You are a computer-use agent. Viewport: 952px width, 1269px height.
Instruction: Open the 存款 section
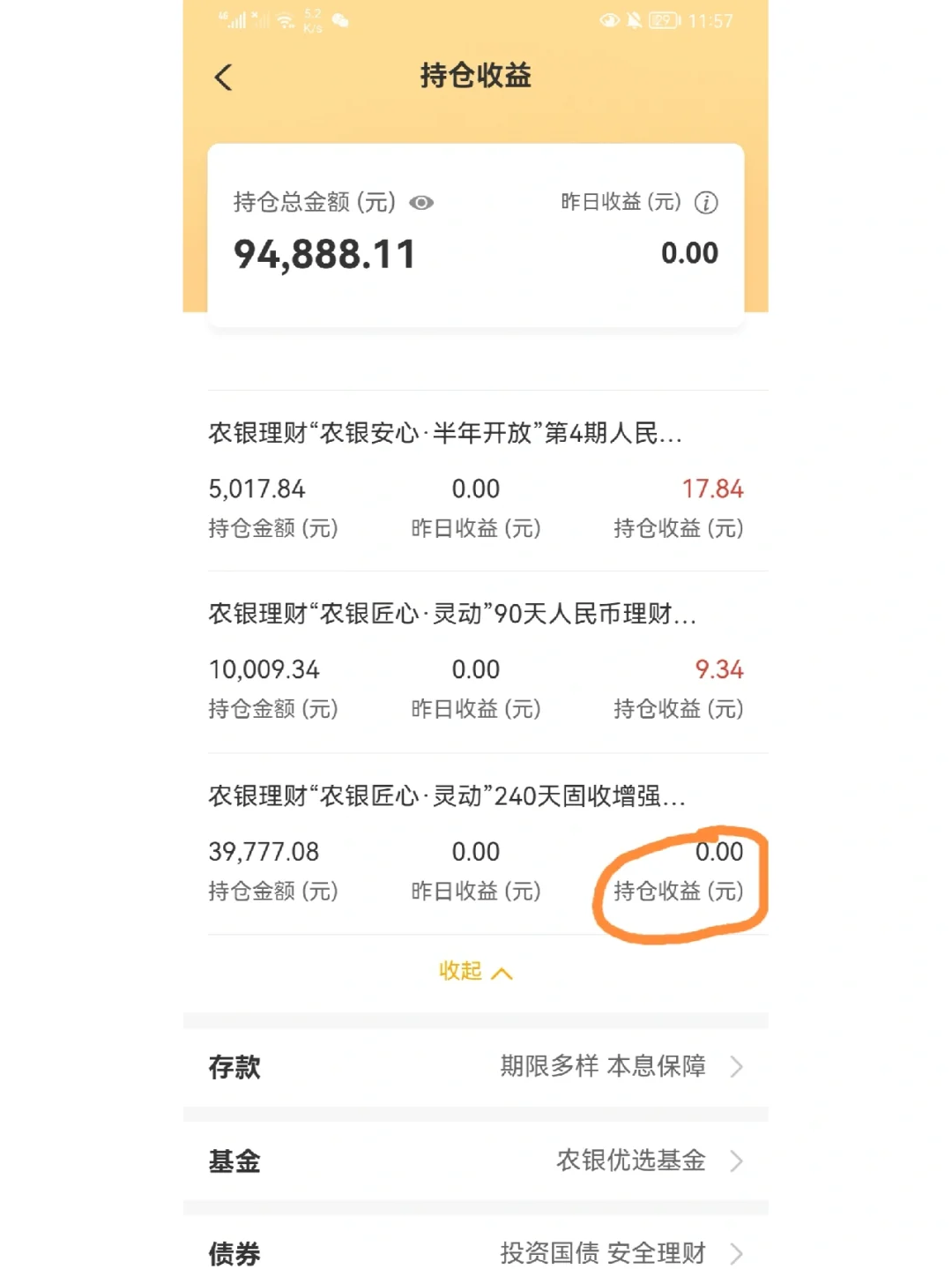[475, 1067]
